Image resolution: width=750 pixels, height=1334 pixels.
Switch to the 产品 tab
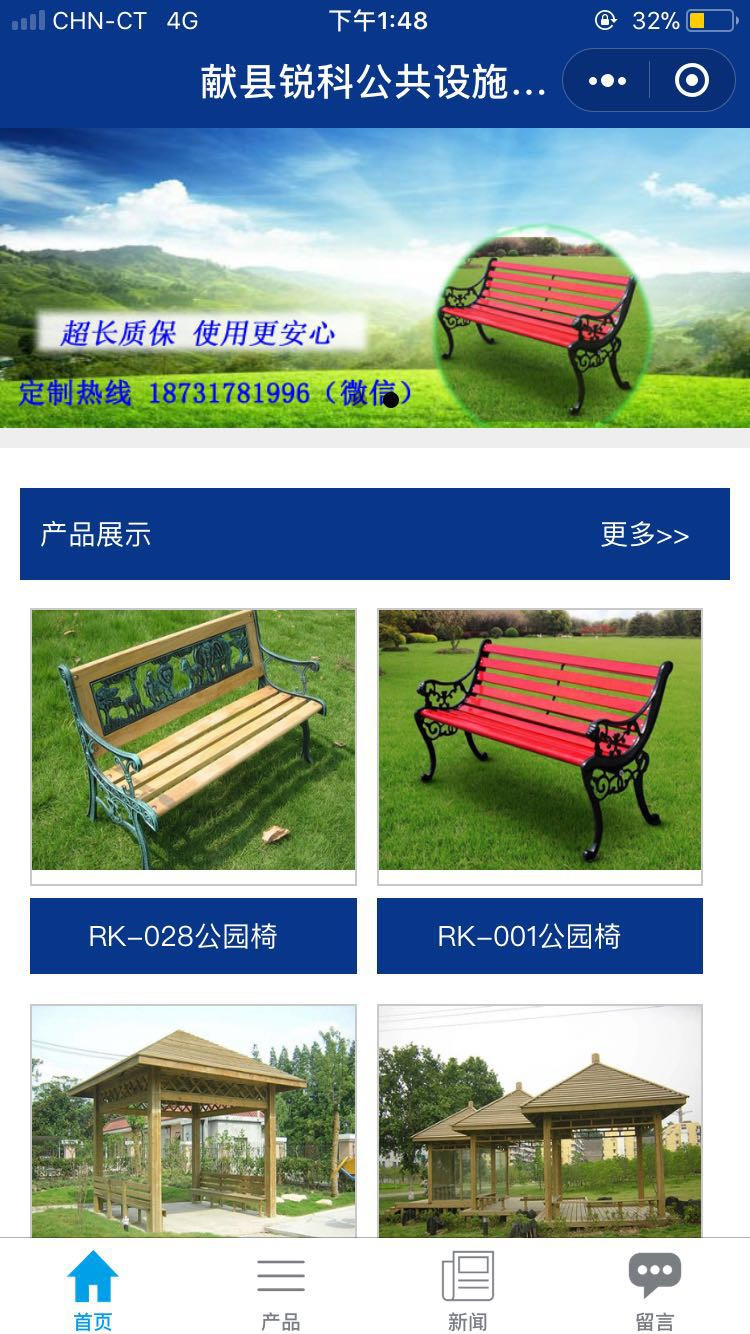281,1291
